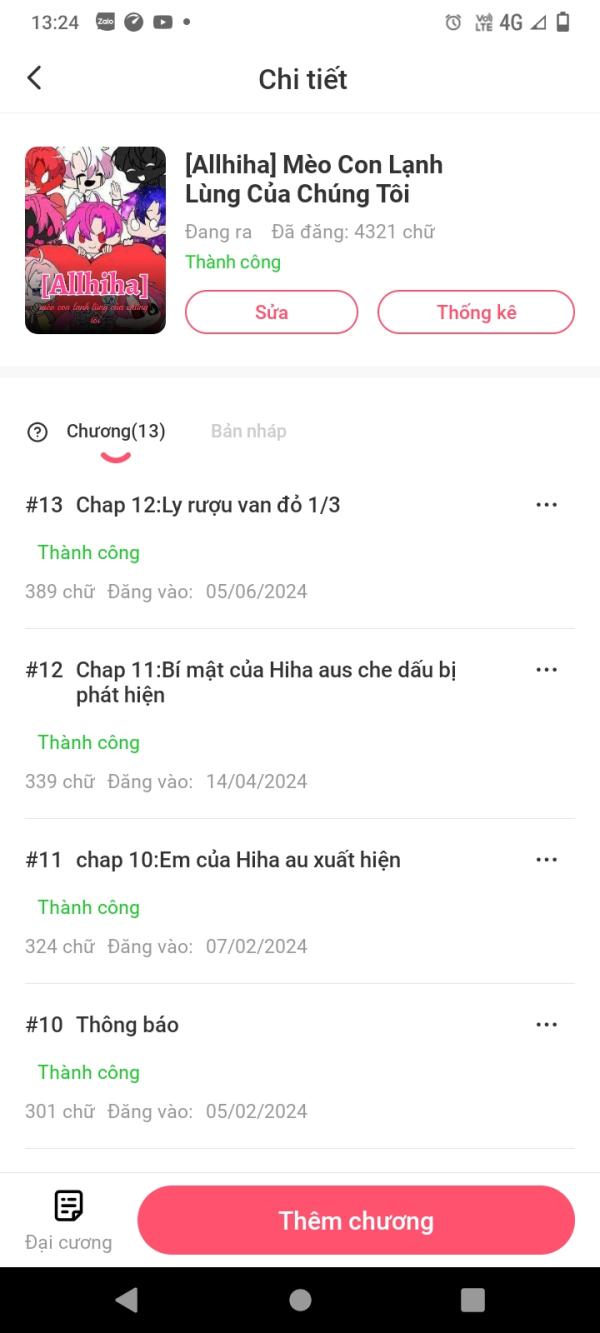
Task: Open chapter #13 Ly rượu van đỏ 1/3
Action: click(x=208, y=505)
